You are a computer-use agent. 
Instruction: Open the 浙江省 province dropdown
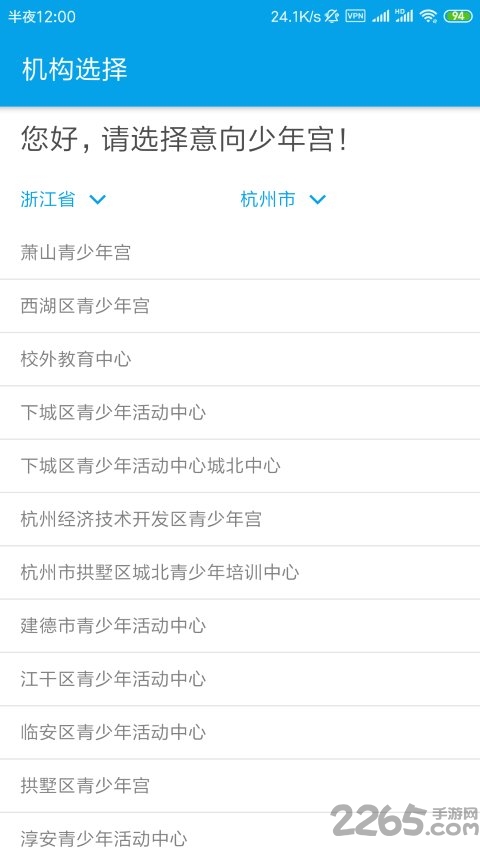[63, 199]
